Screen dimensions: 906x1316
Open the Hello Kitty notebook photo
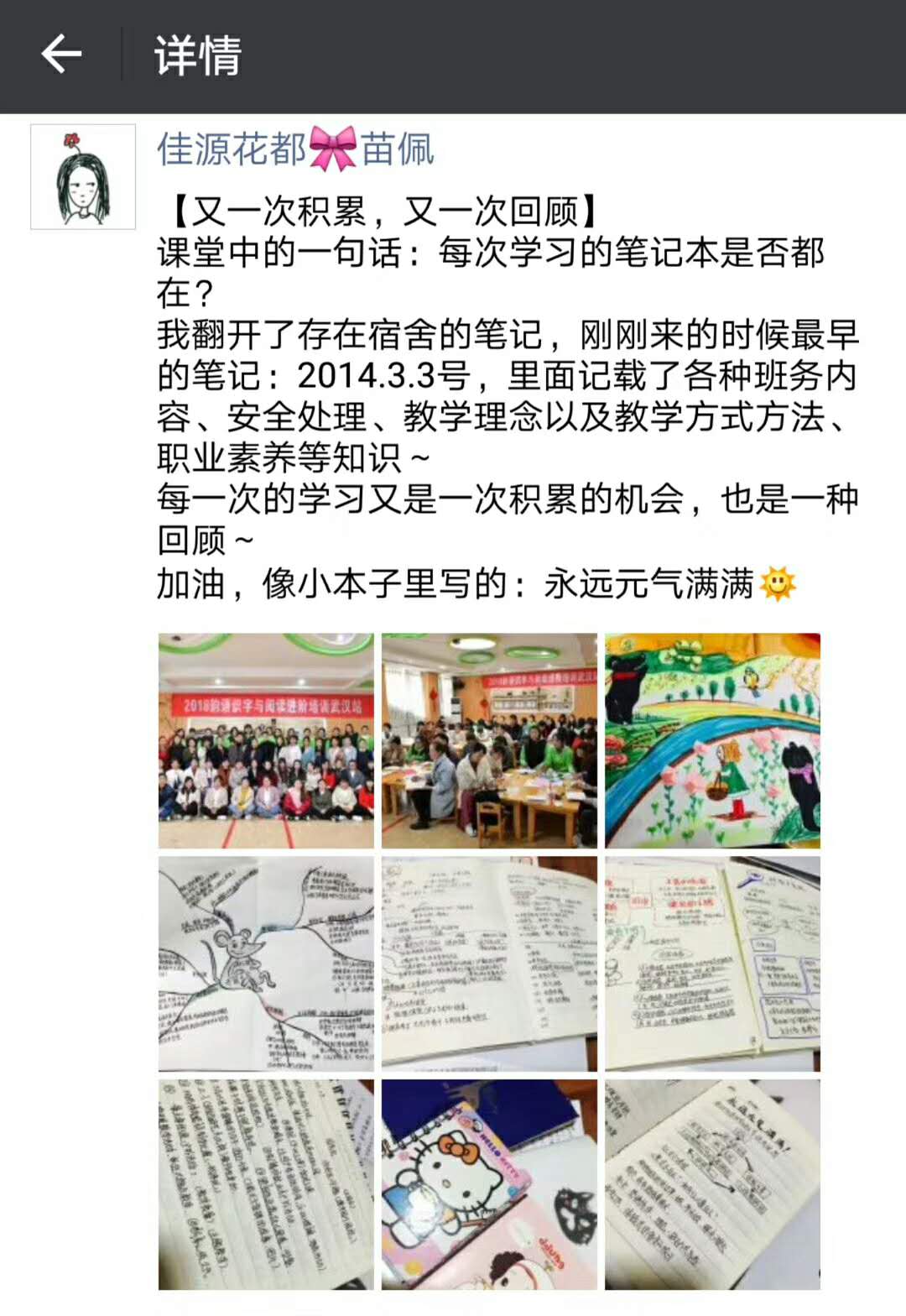[489, 1184]
